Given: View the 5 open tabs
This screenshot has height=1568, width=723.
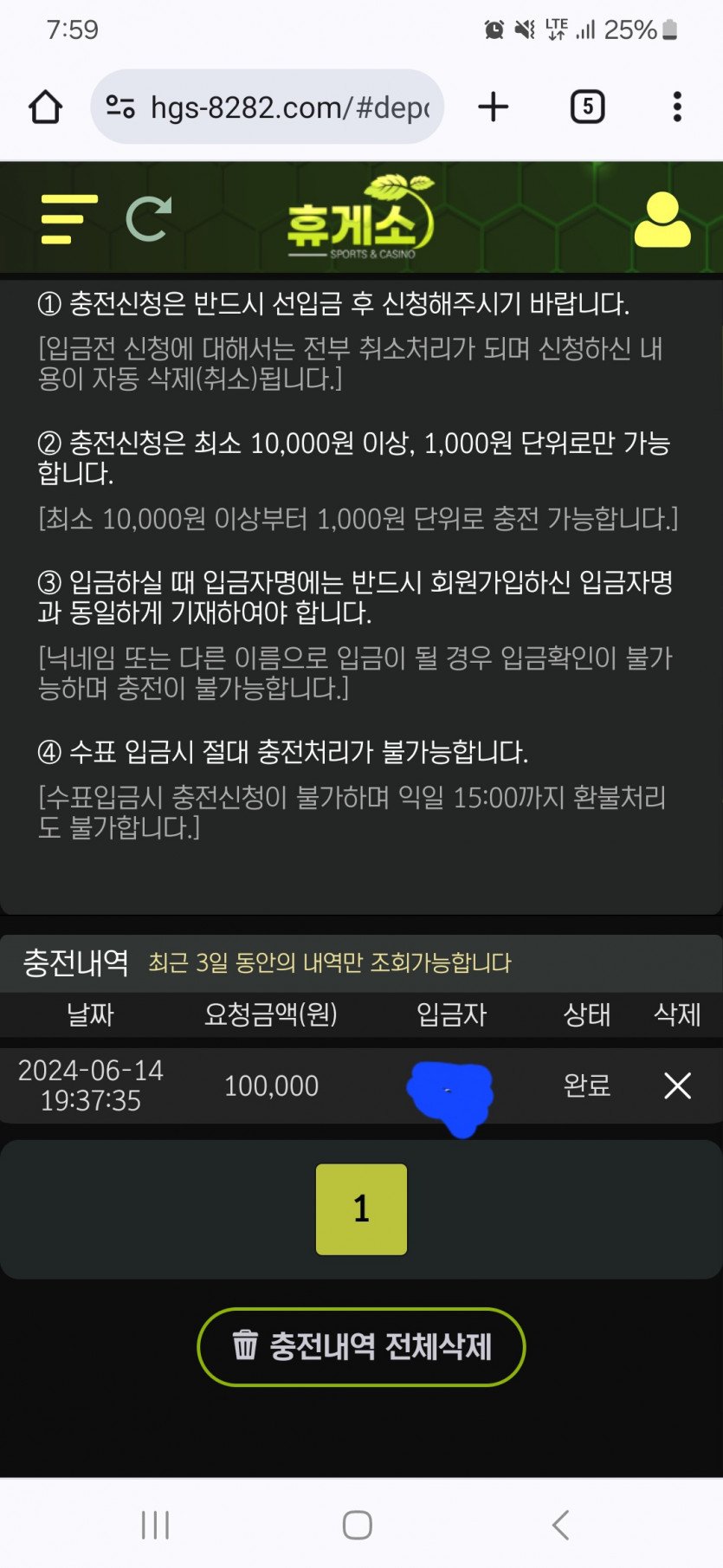Looking at the screenshot, I should coord(587,107).
